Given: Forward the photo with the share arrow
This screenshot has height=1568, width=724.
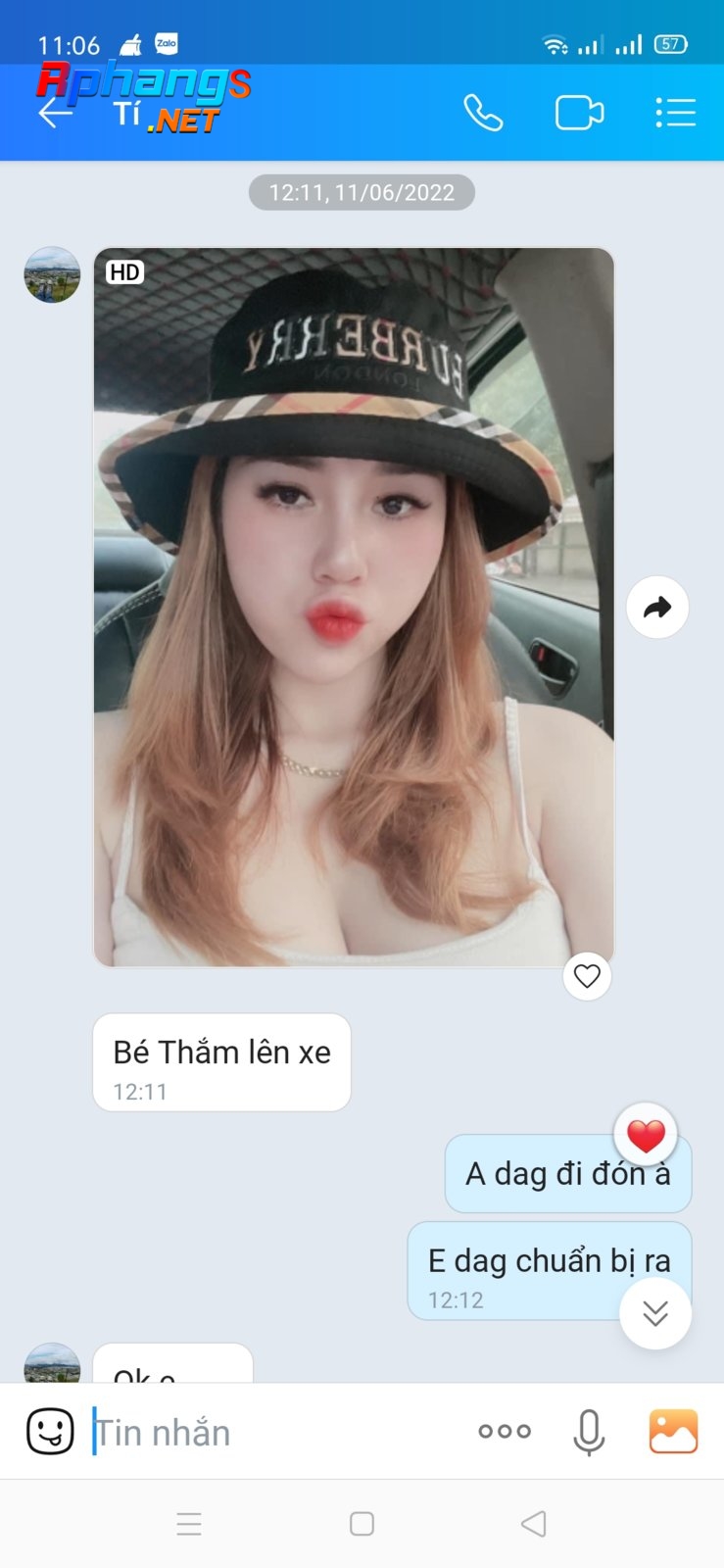Looking at the screenshot, I should [x=657, y=608].
